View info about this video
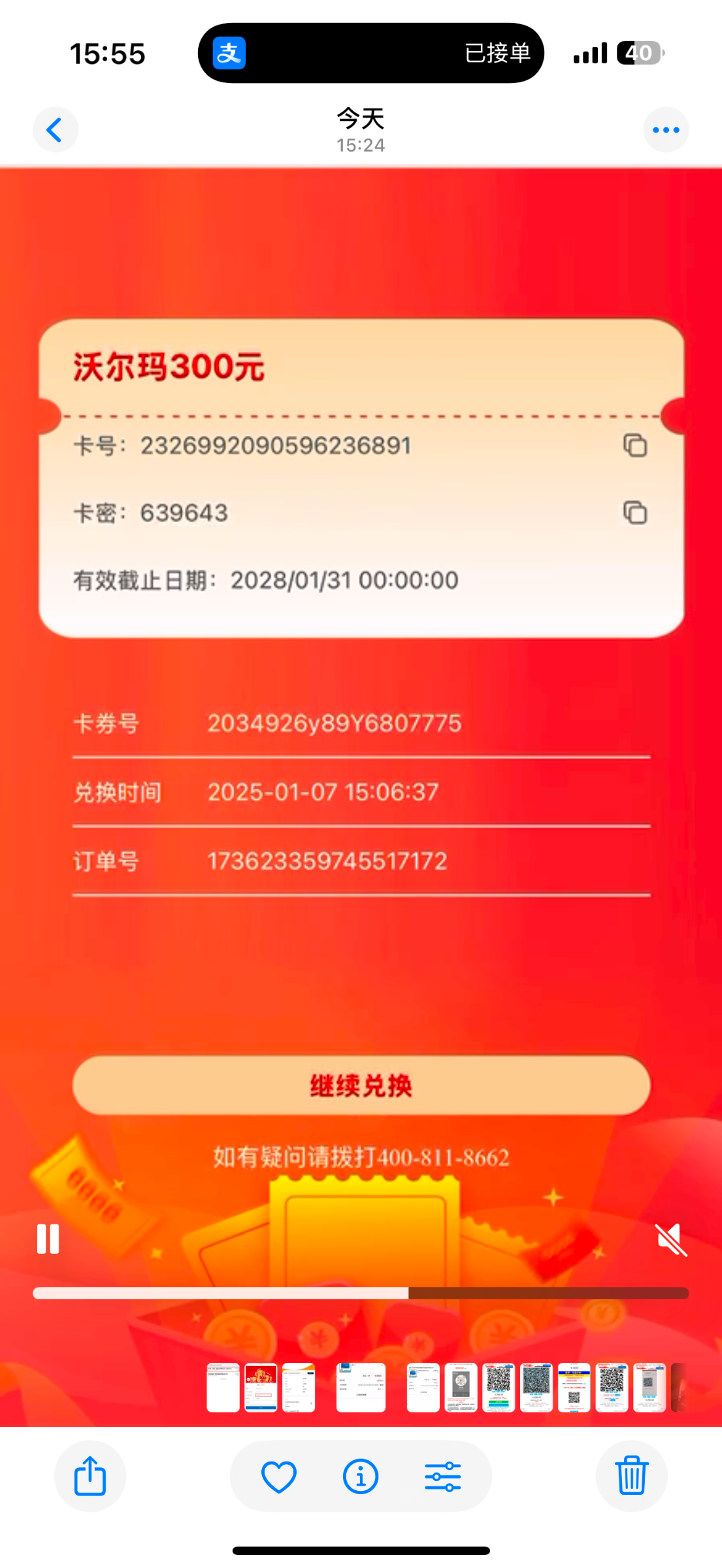This screenshot has height=1568, width=722. coord(361,1477)
